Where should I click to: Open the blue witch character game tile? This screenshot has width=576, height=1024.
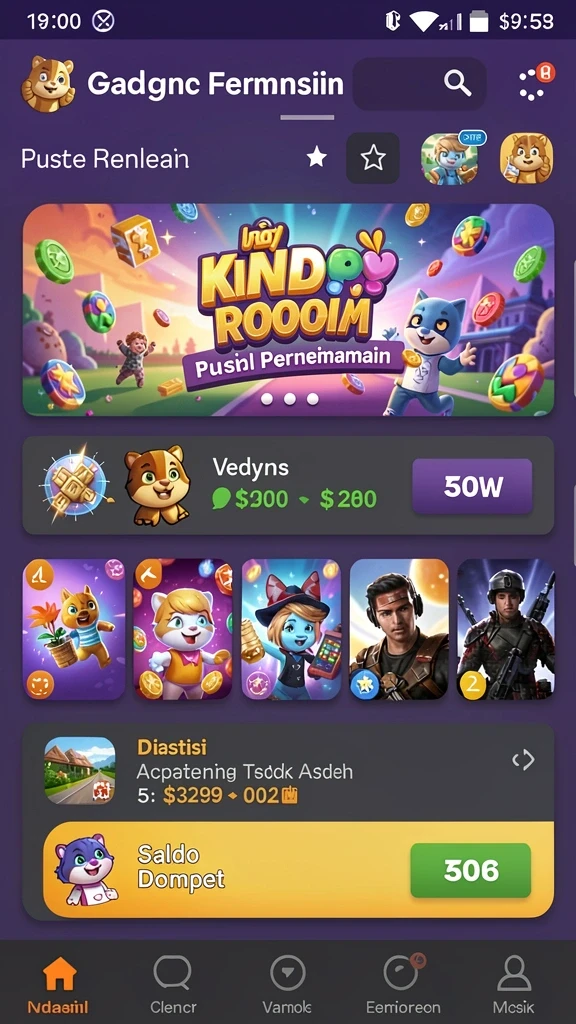(292, 629)
